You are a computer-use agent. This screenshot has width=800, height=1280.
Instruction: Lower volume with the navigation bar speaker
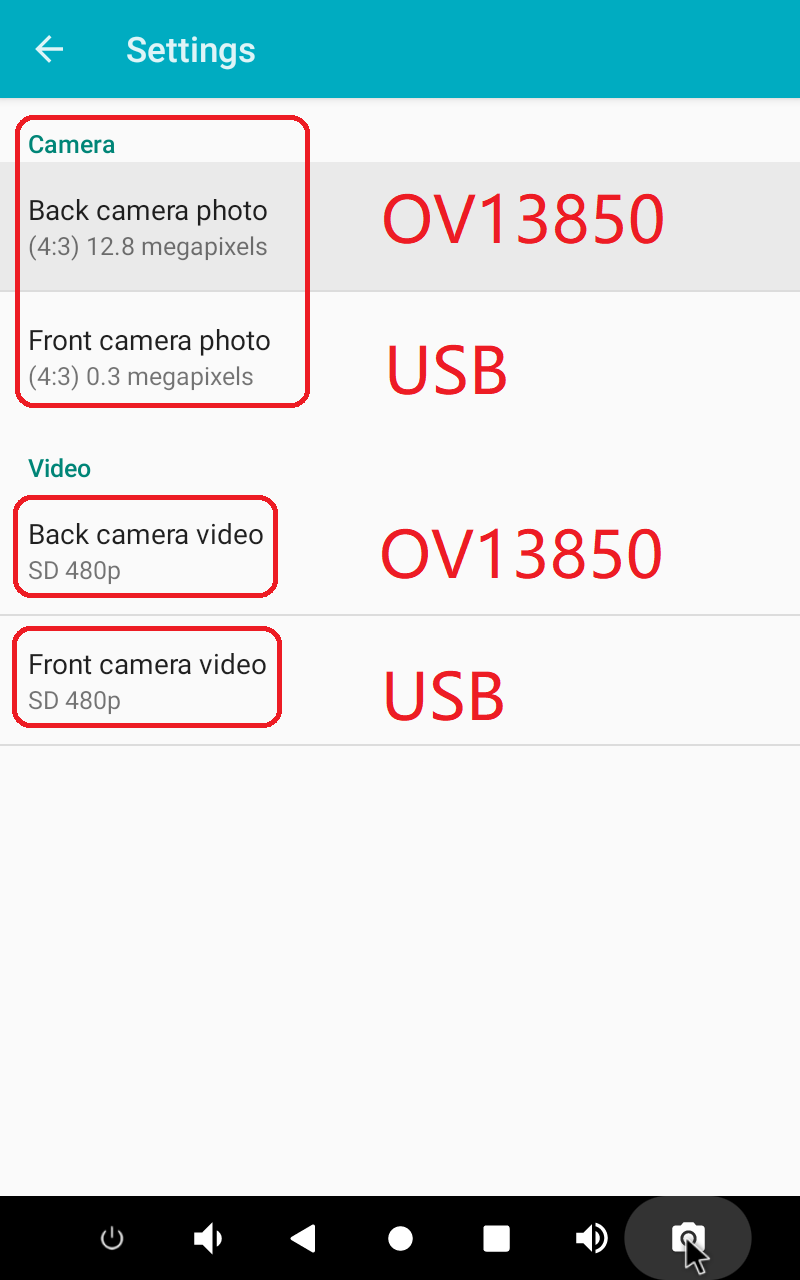pos(207,1239)
